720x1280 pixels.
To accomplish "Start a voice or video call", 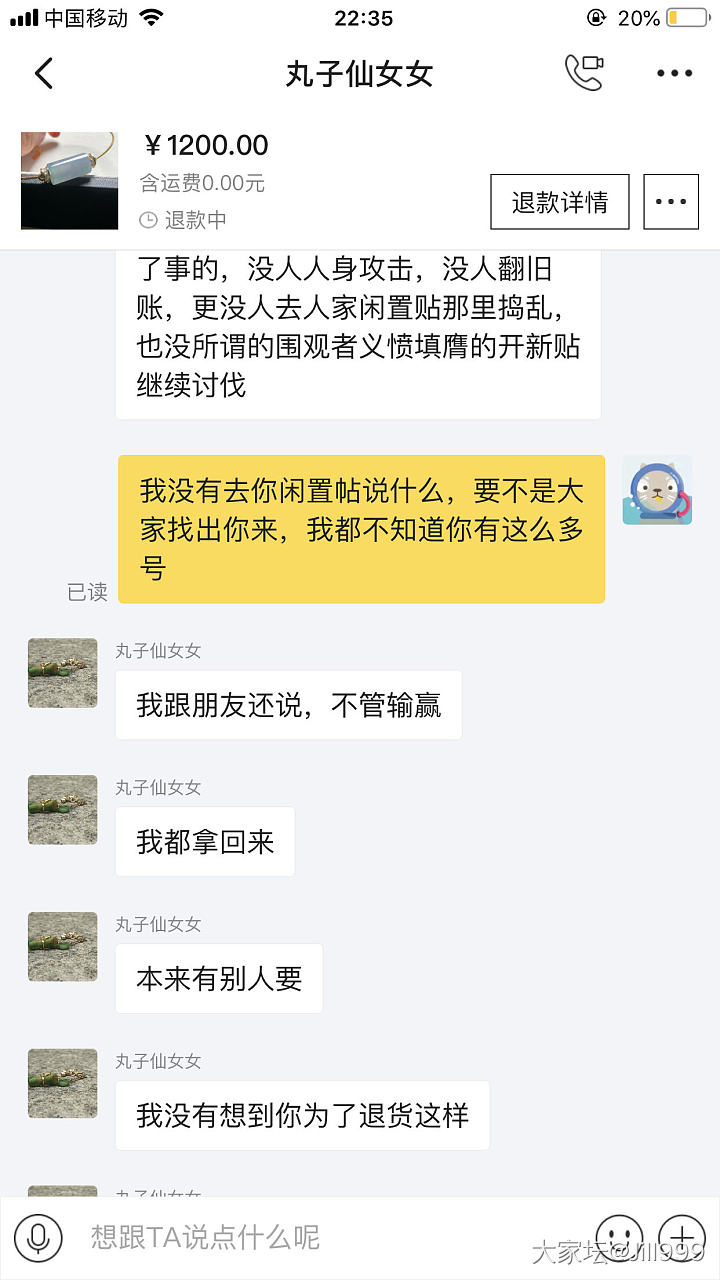I will pos(584,73).
